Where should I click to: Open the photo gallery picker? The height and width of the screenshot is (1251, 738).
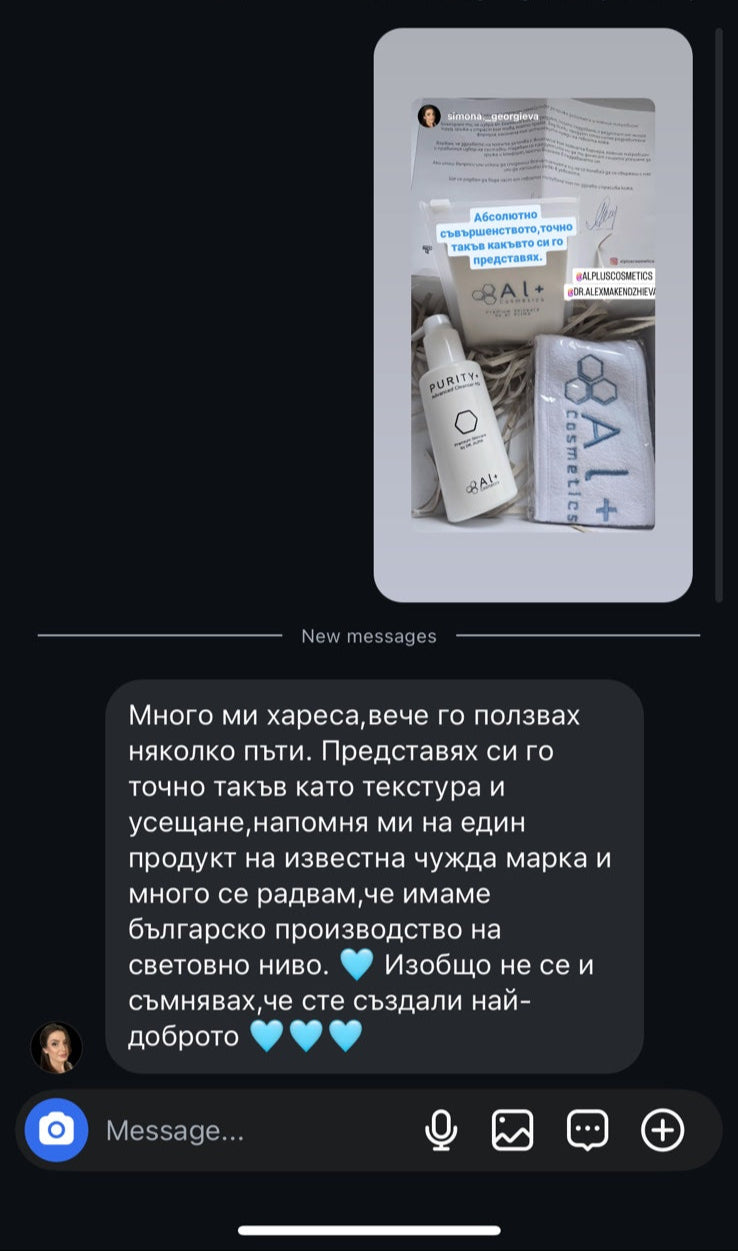(513, 1131)
